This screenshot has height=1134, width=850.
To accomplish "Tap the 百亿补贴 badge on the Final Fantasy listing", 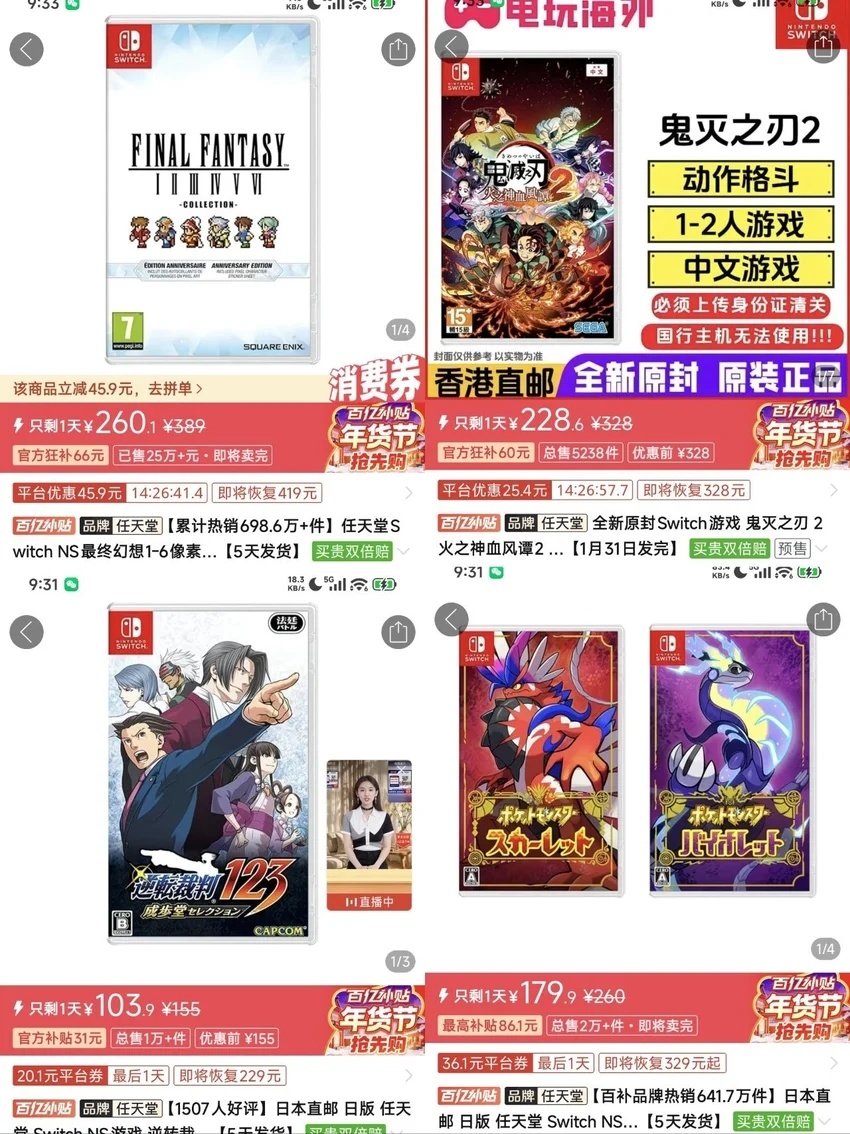I will [43, 524].
